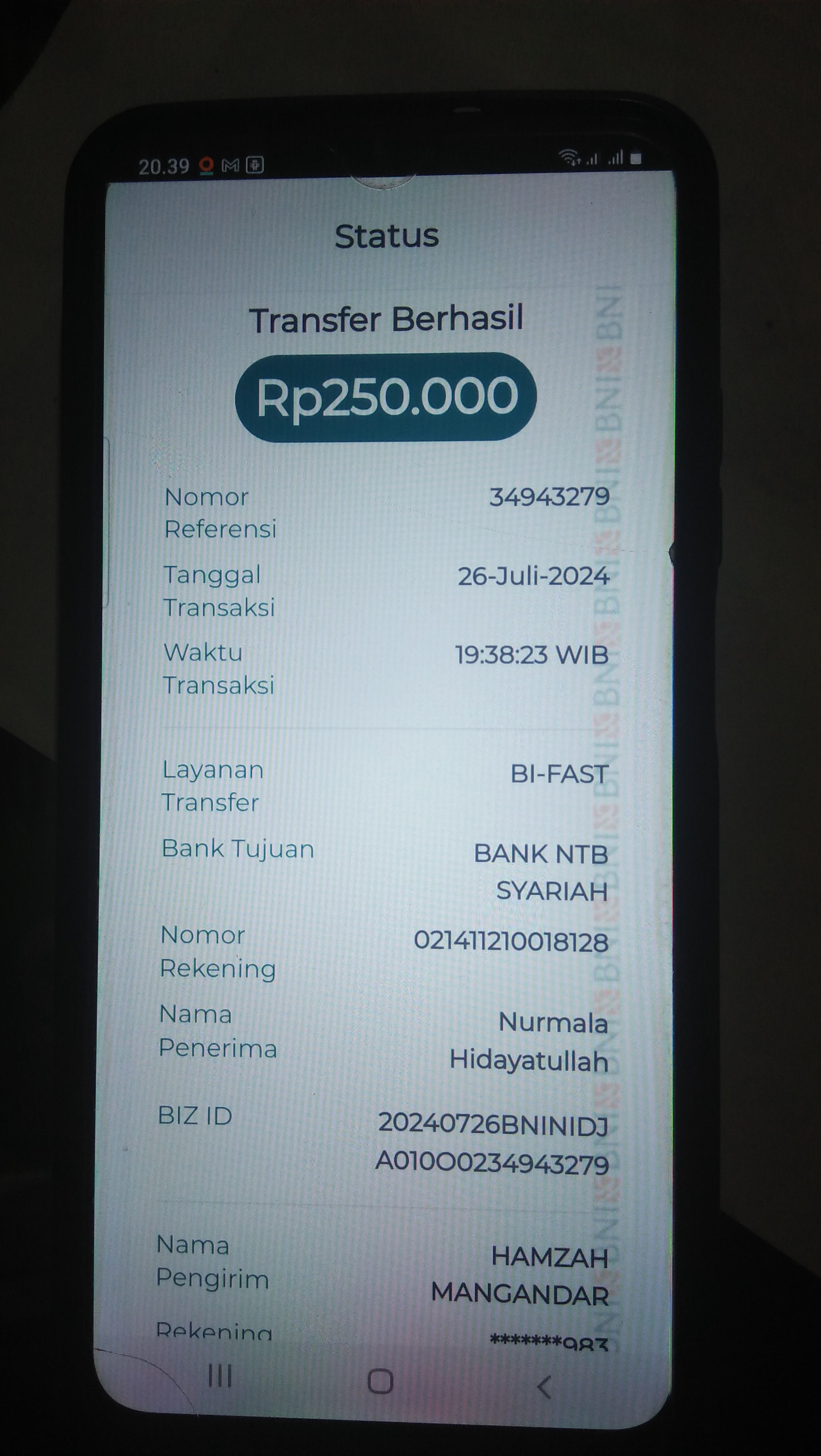Screen dimensions: 821x1456
Task: Tap the home button in navigation bar
Action: coord(380,1382)
